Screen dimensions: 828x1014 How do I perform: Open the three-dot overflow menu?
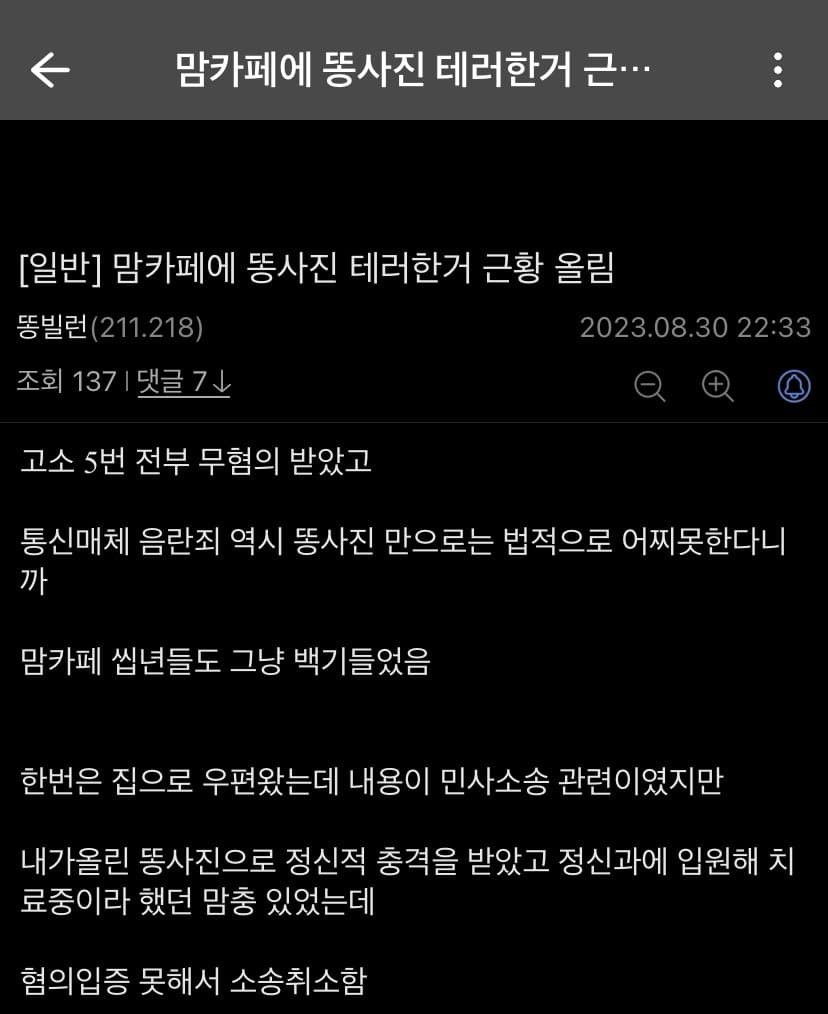pos(777,70)
